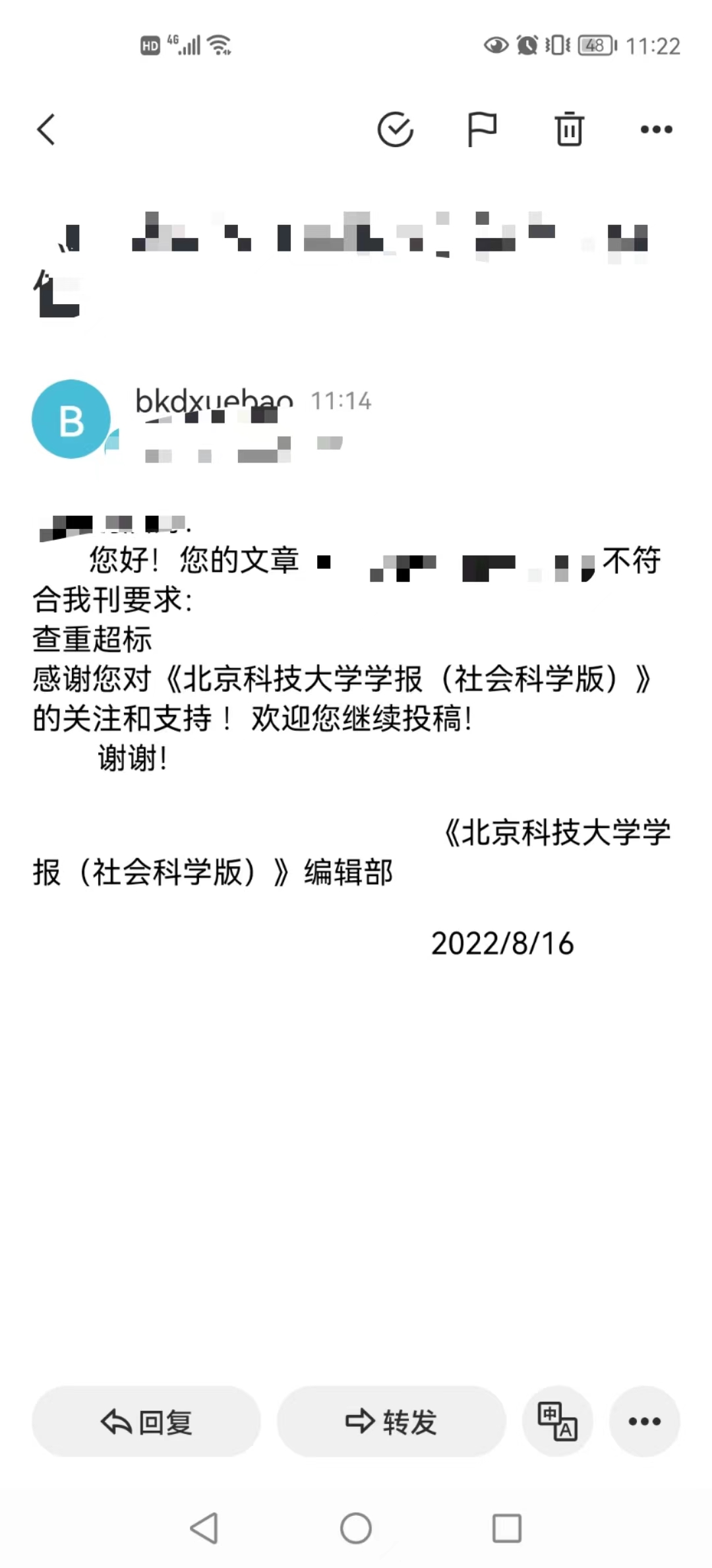
Task: Open sender bkdxuebao's avatar
Action: coord(71,419)
